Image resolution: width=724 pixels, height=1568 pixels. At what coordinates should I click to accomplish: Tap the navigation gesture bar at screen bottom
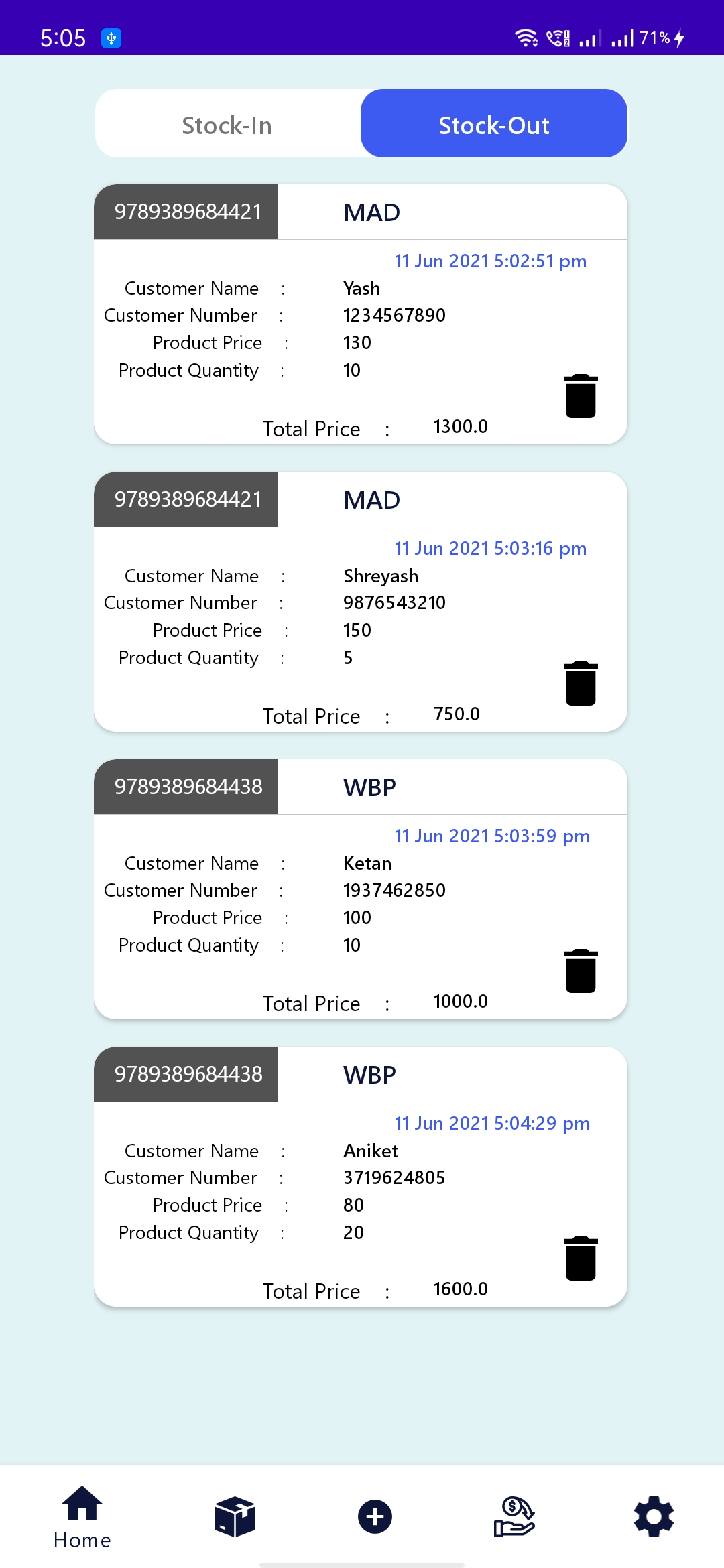tap(362, 1561)
